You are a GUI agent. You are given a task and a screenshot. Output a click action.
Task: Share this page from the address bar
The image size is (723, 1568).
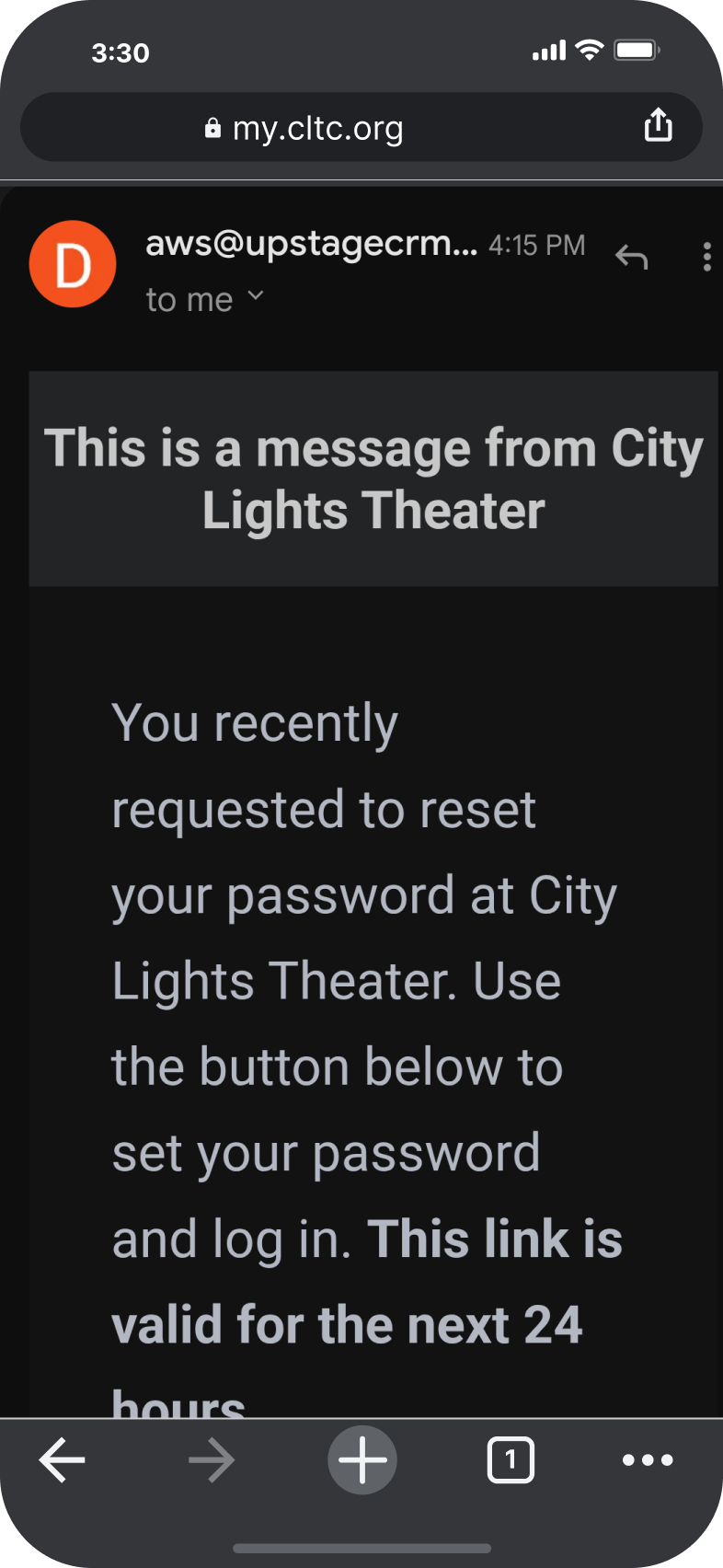pyautogui.click(x=658, y=125)
